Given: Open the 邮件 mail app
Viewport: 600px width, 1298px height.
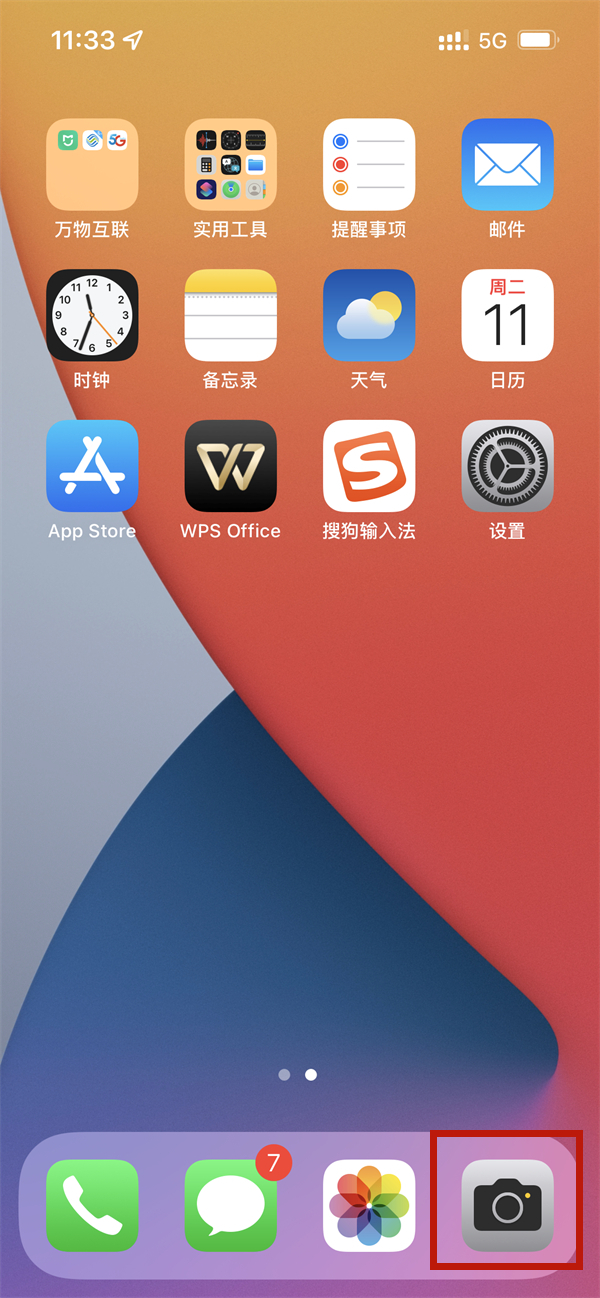Looking at the screenshot, I should 507,165.
